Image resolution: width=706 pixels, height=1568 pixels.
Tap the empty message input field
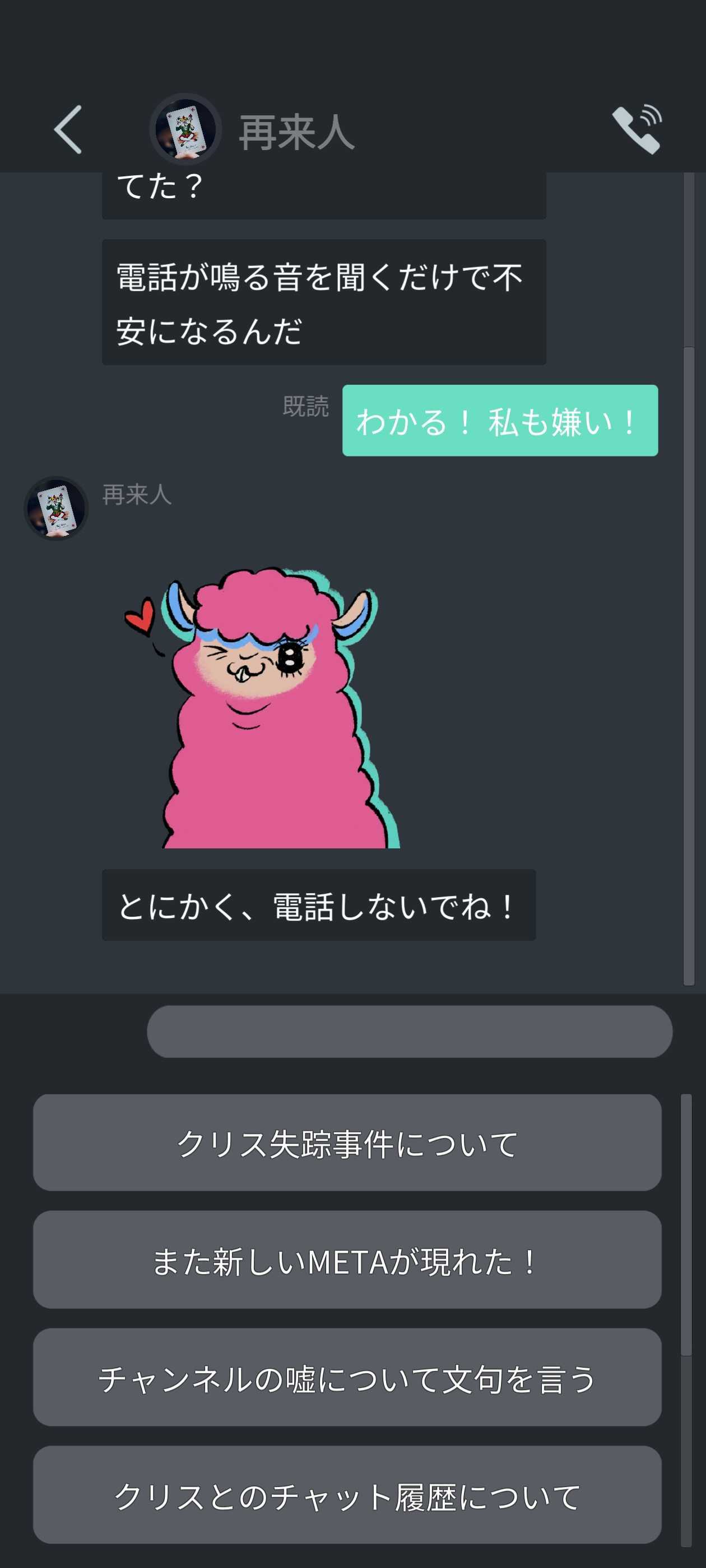(410, 1031)
